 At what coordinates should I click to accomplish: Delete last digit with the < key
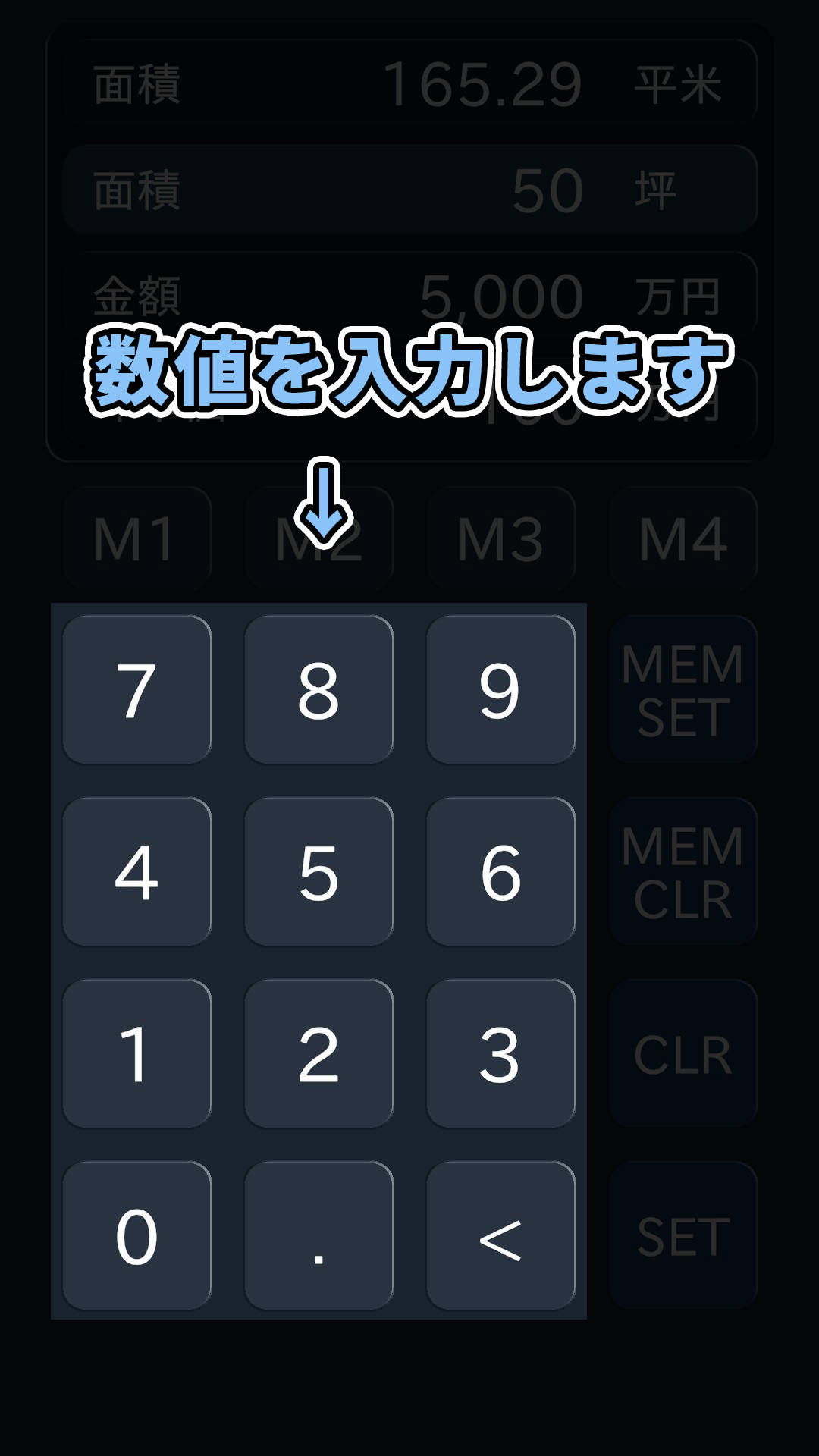[500, 1235]
